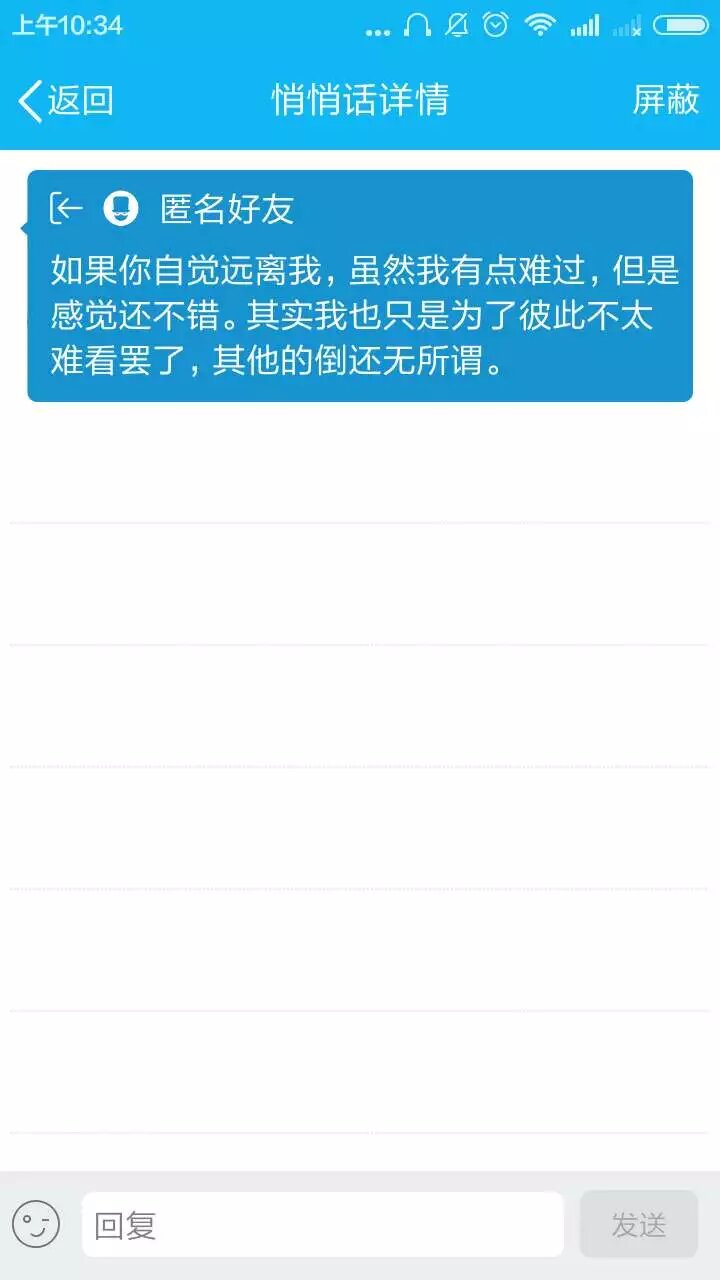Tap the 发送 send button
The width and height of the screenshot is (720, 1280).
coord(638,1224)
